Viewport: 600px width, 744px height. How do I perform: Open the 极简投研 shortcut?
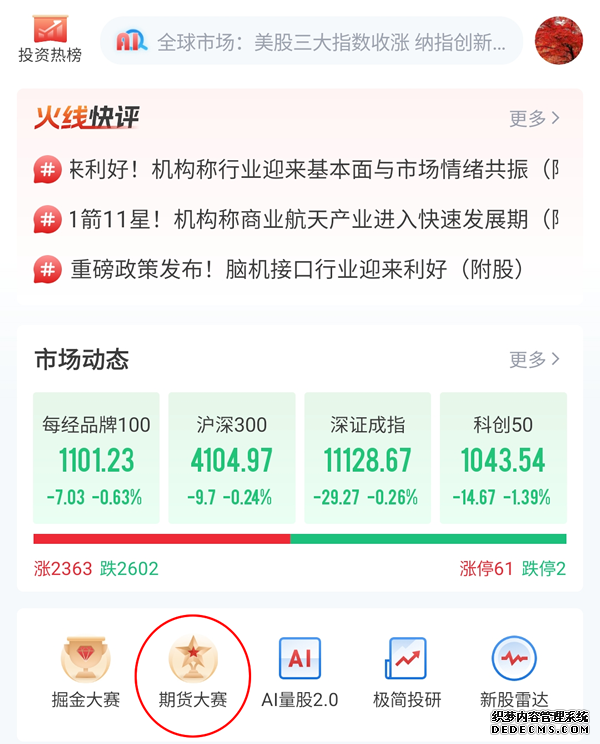tap(407, 672)
